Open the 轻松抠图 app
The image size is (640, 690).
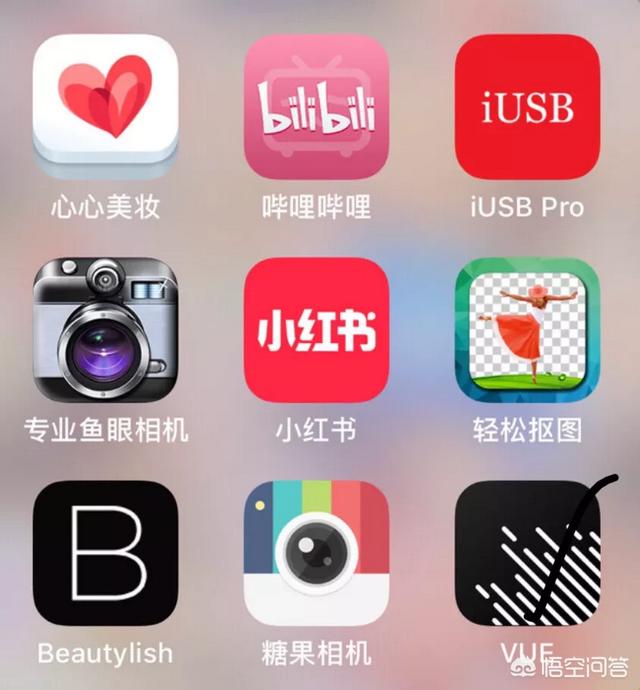[527, 330]
